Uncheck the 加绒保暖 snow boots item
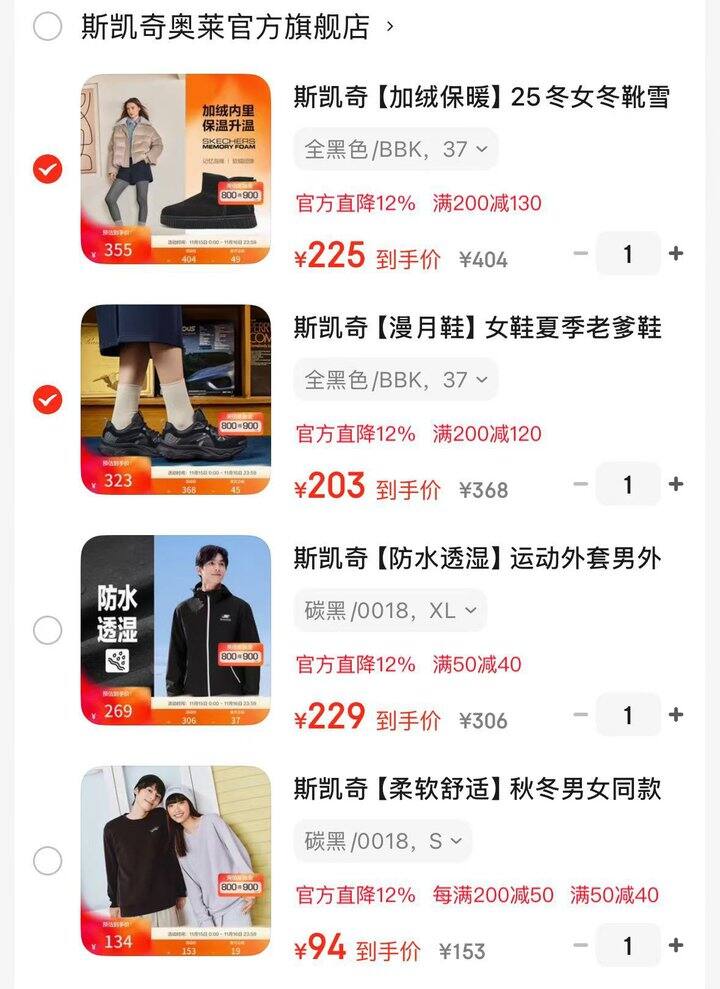The image size is (720, 989). click(x=47, y=170)
